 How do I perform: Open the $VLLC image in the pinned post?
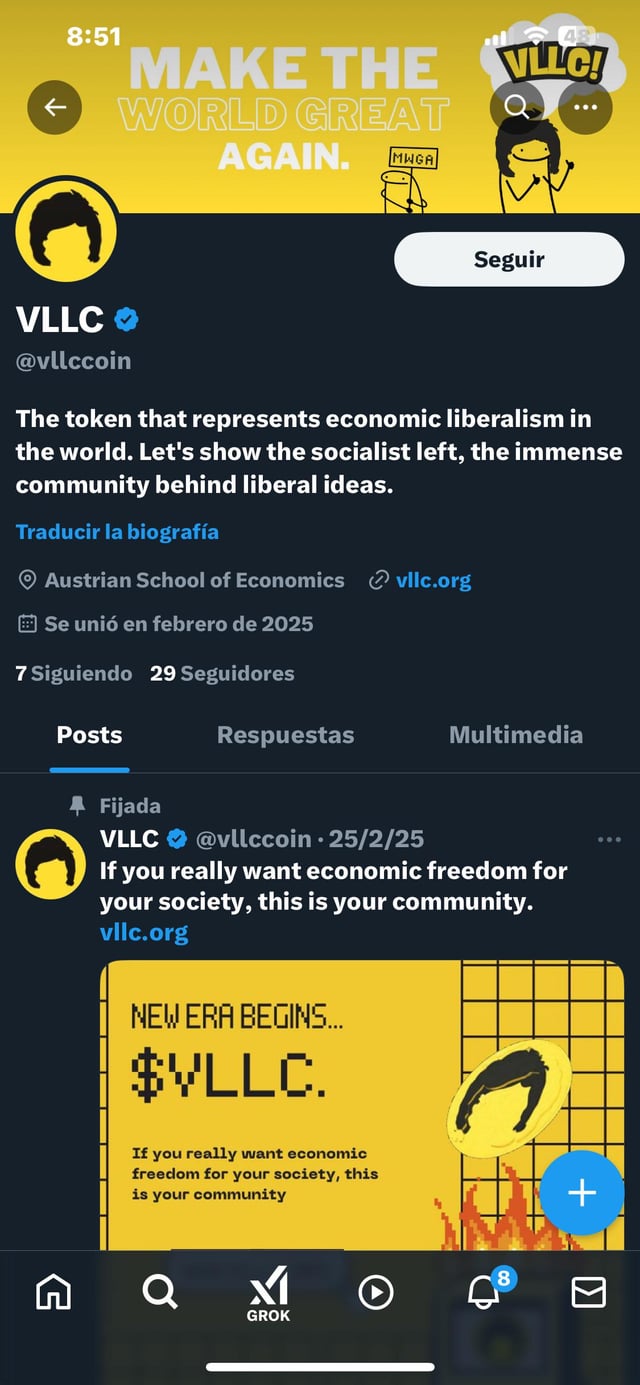pos(300,1100)
